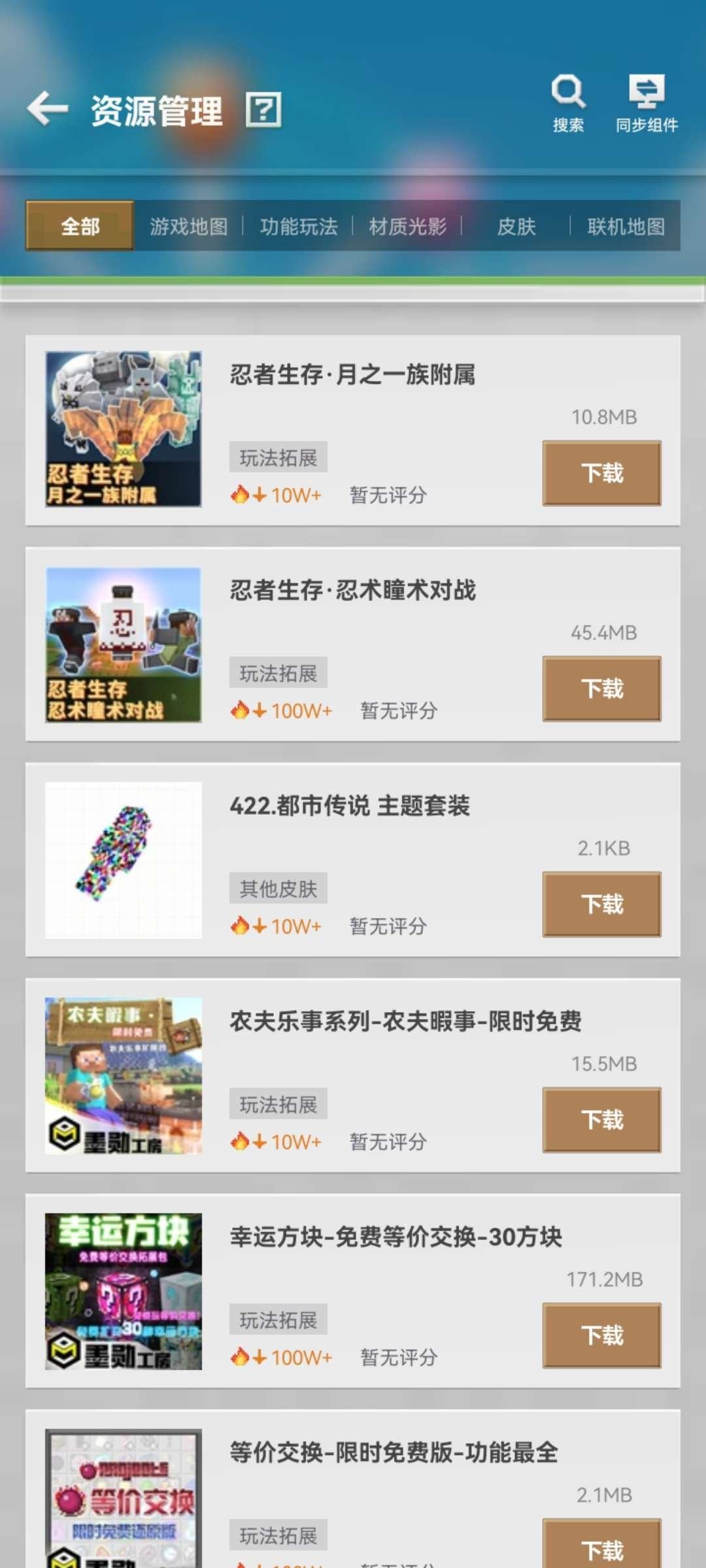
Task: Click the 同步组件 sync icon
Action: pos(646,91)
